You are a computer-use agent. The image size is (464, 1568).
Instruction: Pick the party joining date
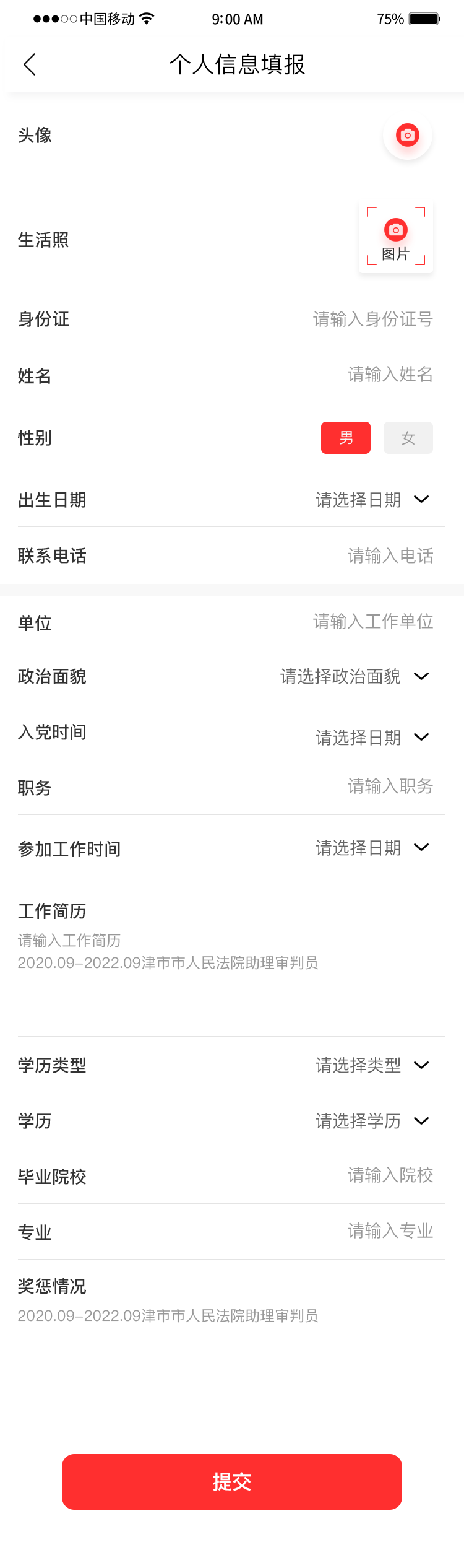click(371, 737)
